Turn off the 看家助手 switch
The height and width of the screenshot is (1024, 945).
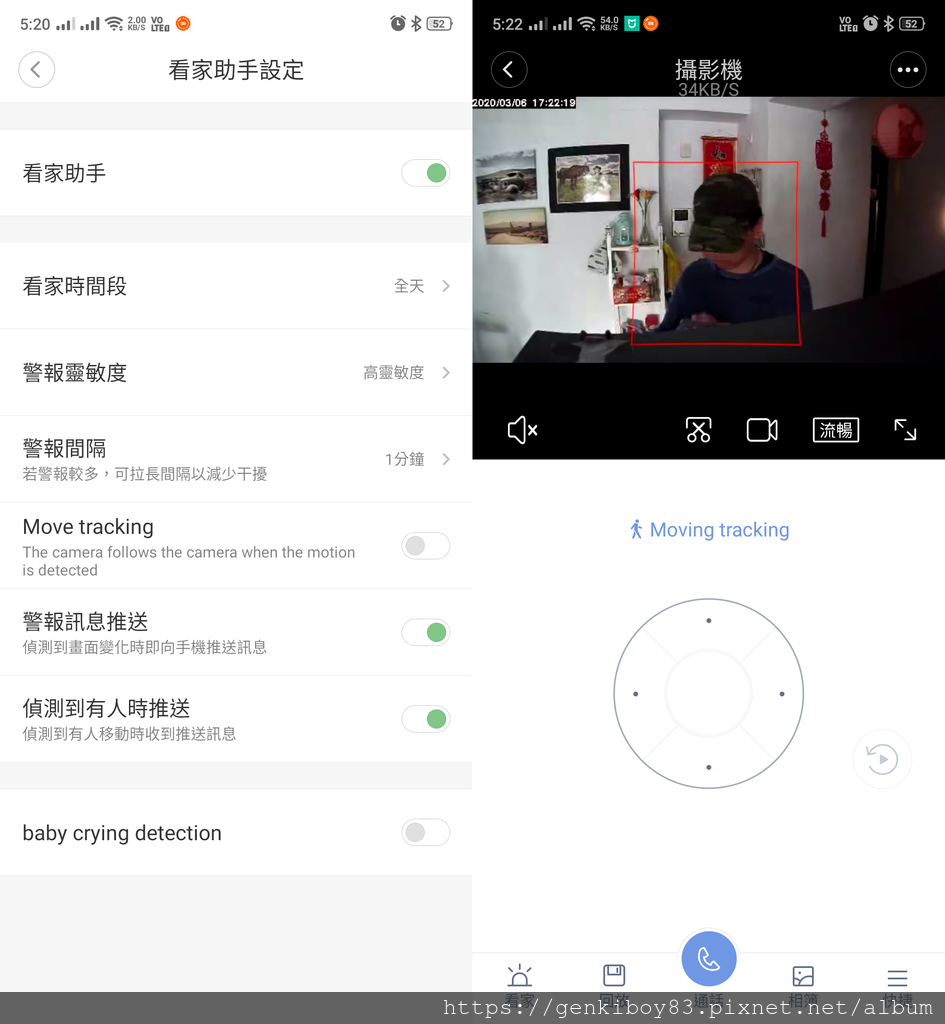[426, 173]
